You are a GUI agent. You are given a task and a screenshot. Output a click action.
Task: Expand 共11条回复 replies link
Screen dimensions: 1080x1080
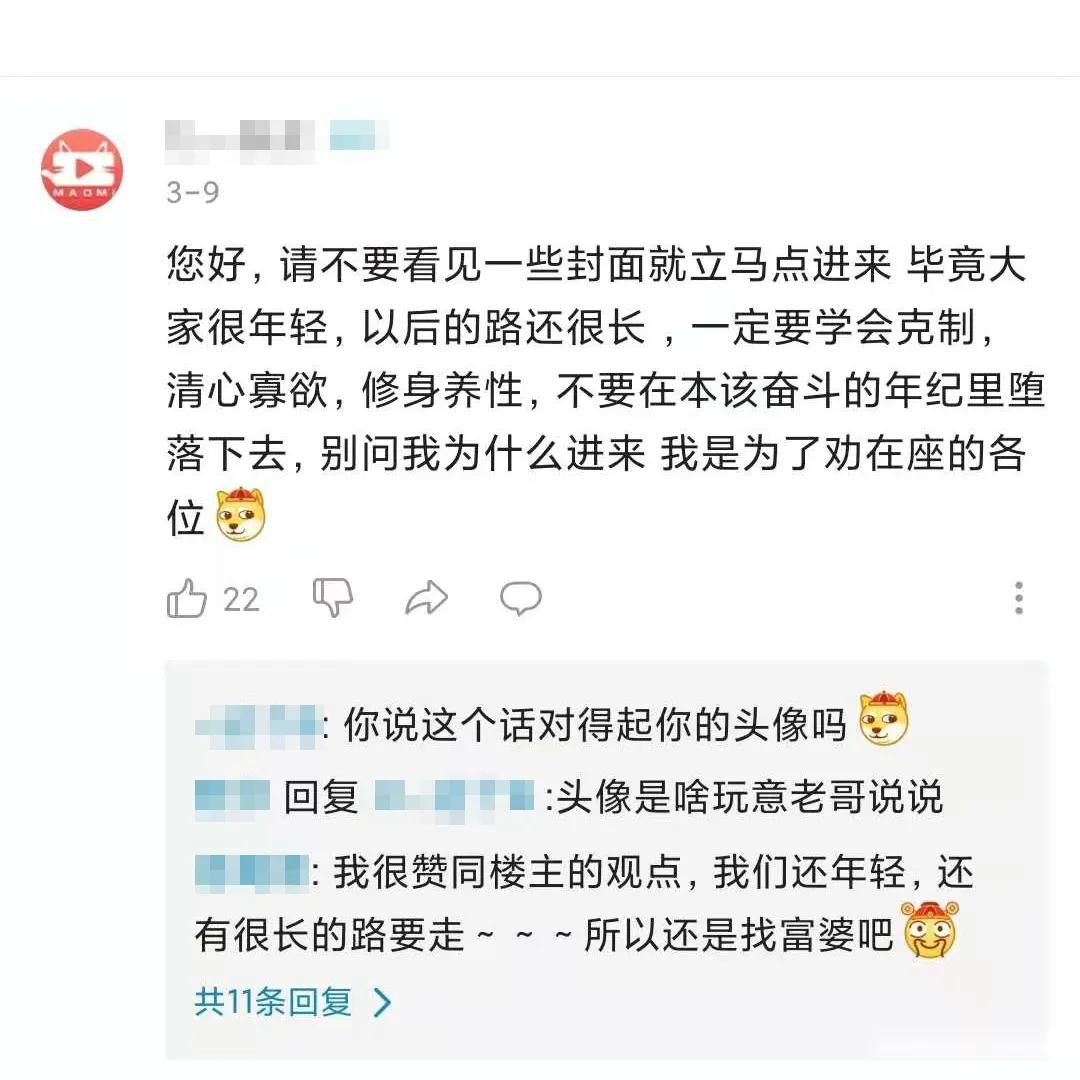[x=292, y=1002]
